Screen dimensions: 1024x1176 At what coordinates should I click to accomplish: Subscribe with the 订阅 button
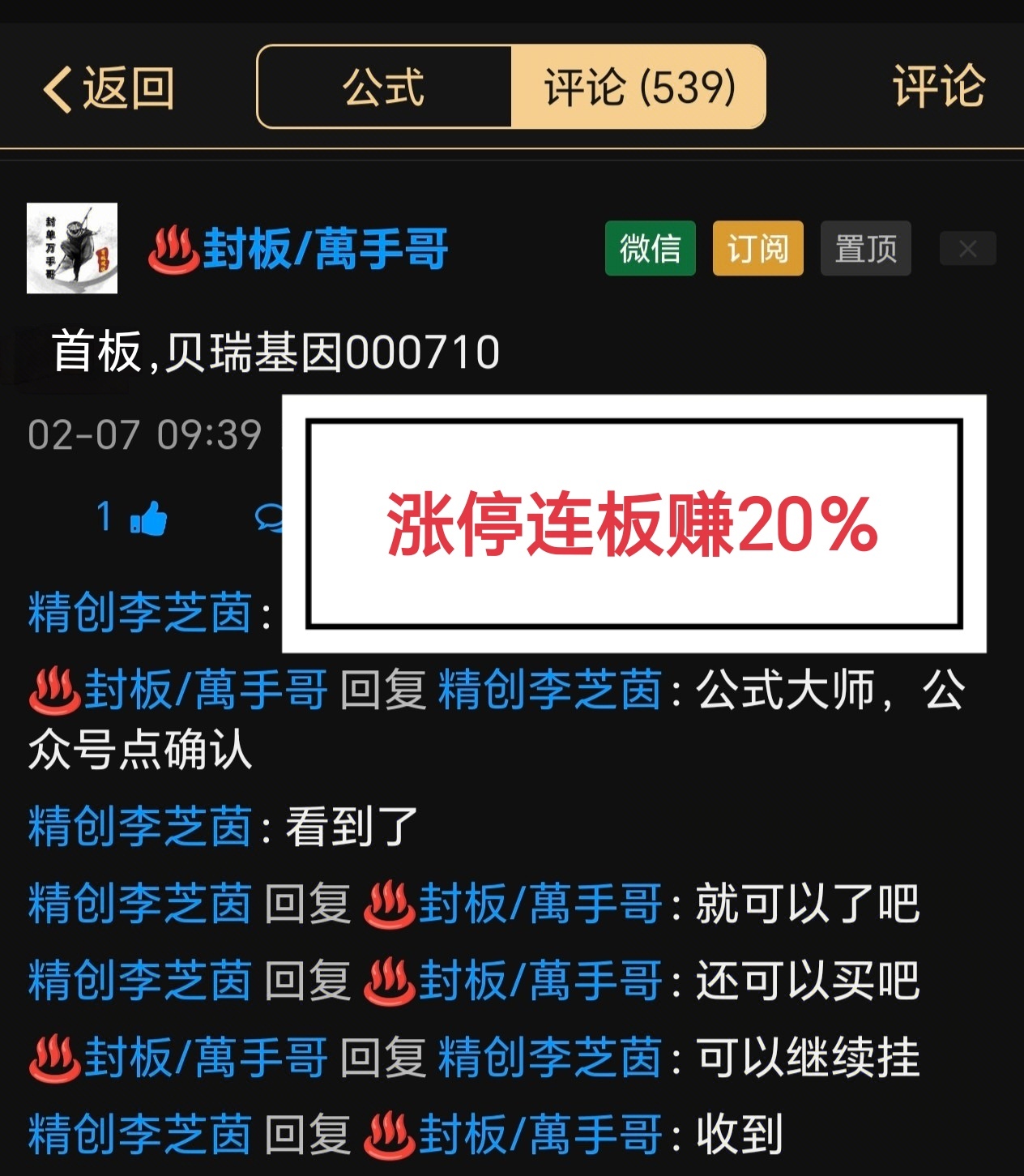point(757,248)
